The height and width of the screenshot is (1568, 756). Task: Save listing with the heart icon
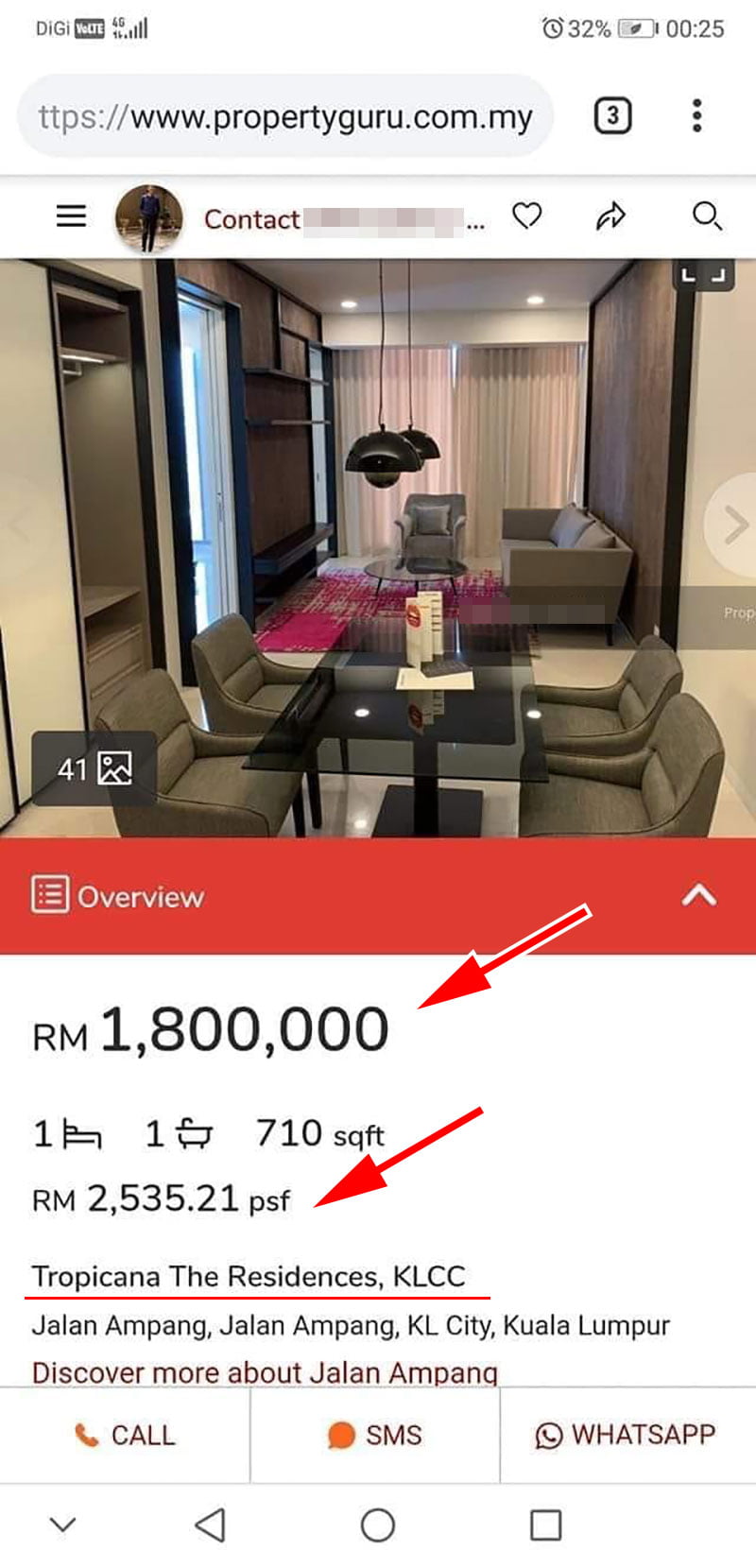(x=527, y=217)
